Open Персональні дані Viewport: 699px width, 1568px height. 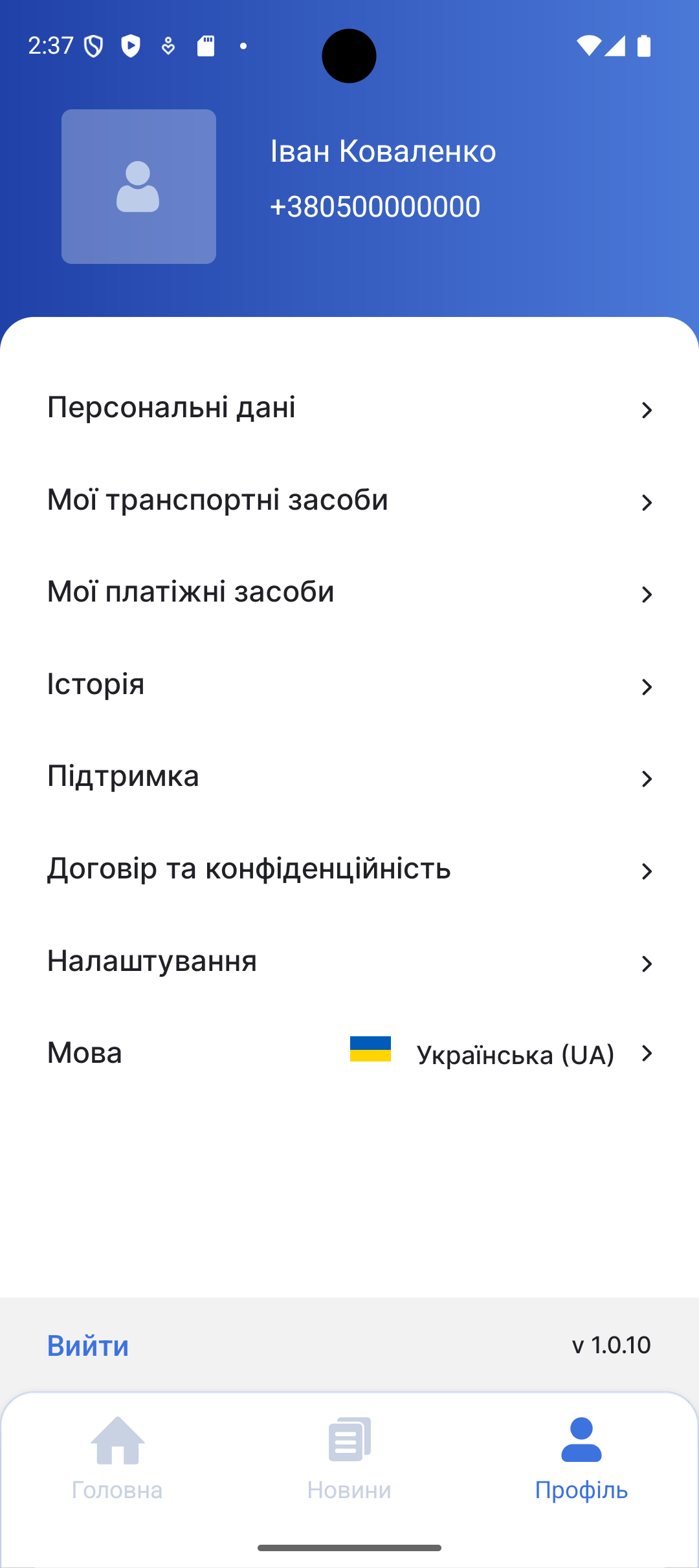(349, 408)
